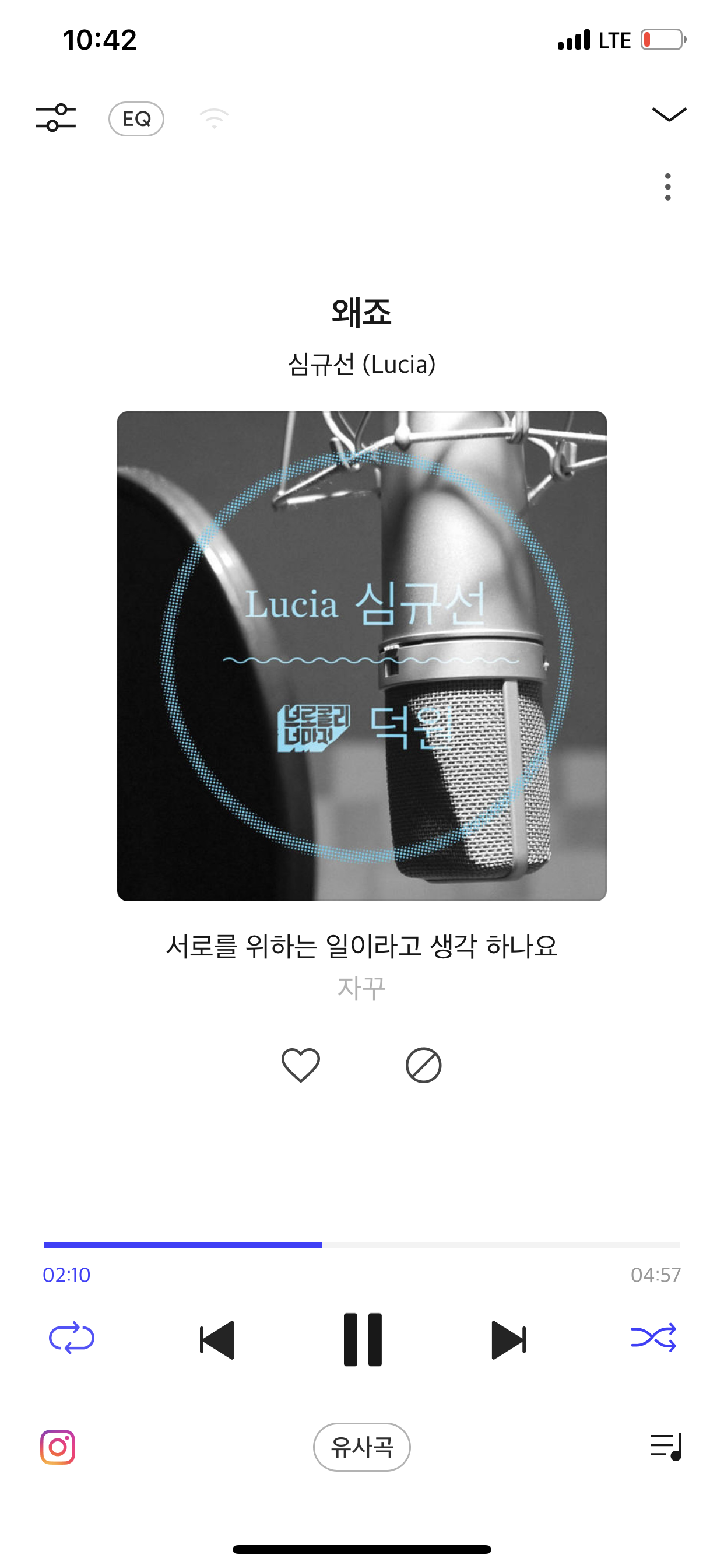View the full lyrics from the lyric line
The width and height of the screenshot is (724, 1568).
(361, 946)
